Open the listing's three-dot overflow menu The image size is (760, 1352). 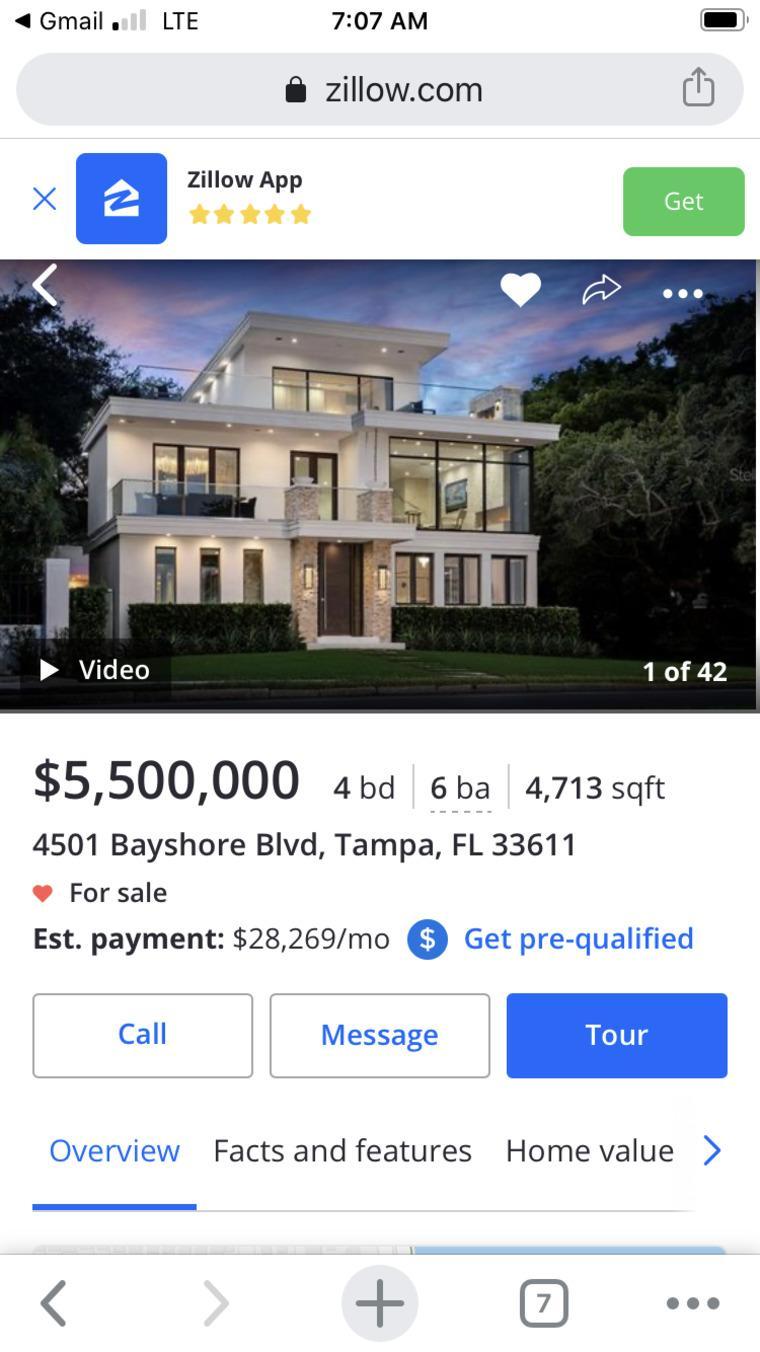[x=683, y=294]
